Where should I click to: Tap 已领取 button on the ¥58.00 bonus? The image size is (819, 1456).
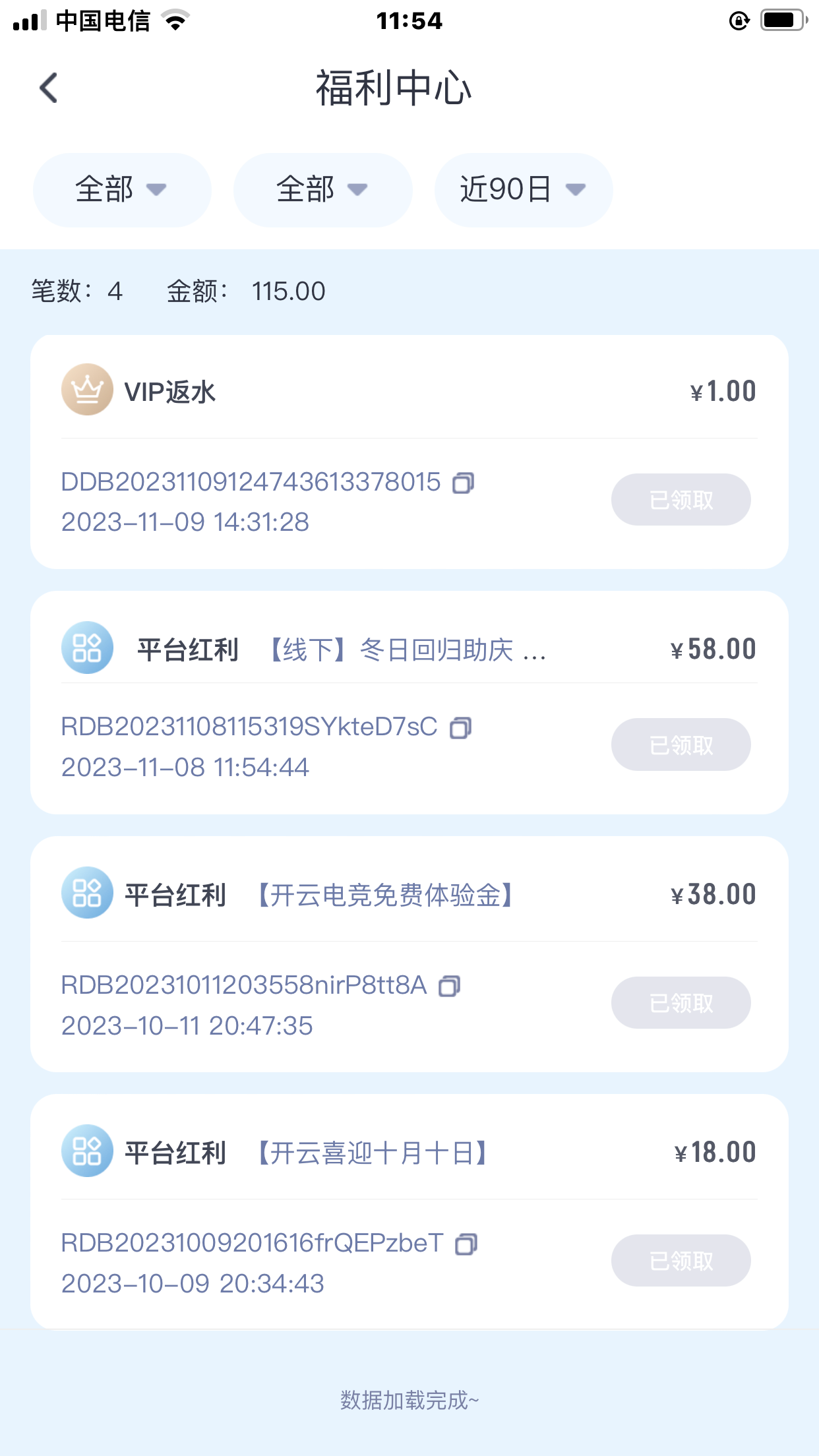click(681, 744)
